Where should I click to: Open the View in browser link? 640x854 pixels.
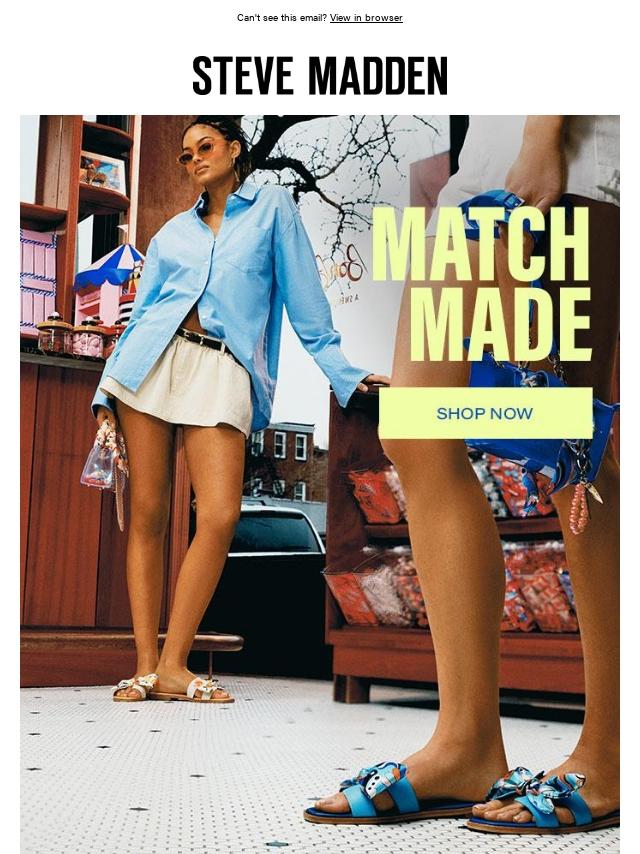click(366, 18)
